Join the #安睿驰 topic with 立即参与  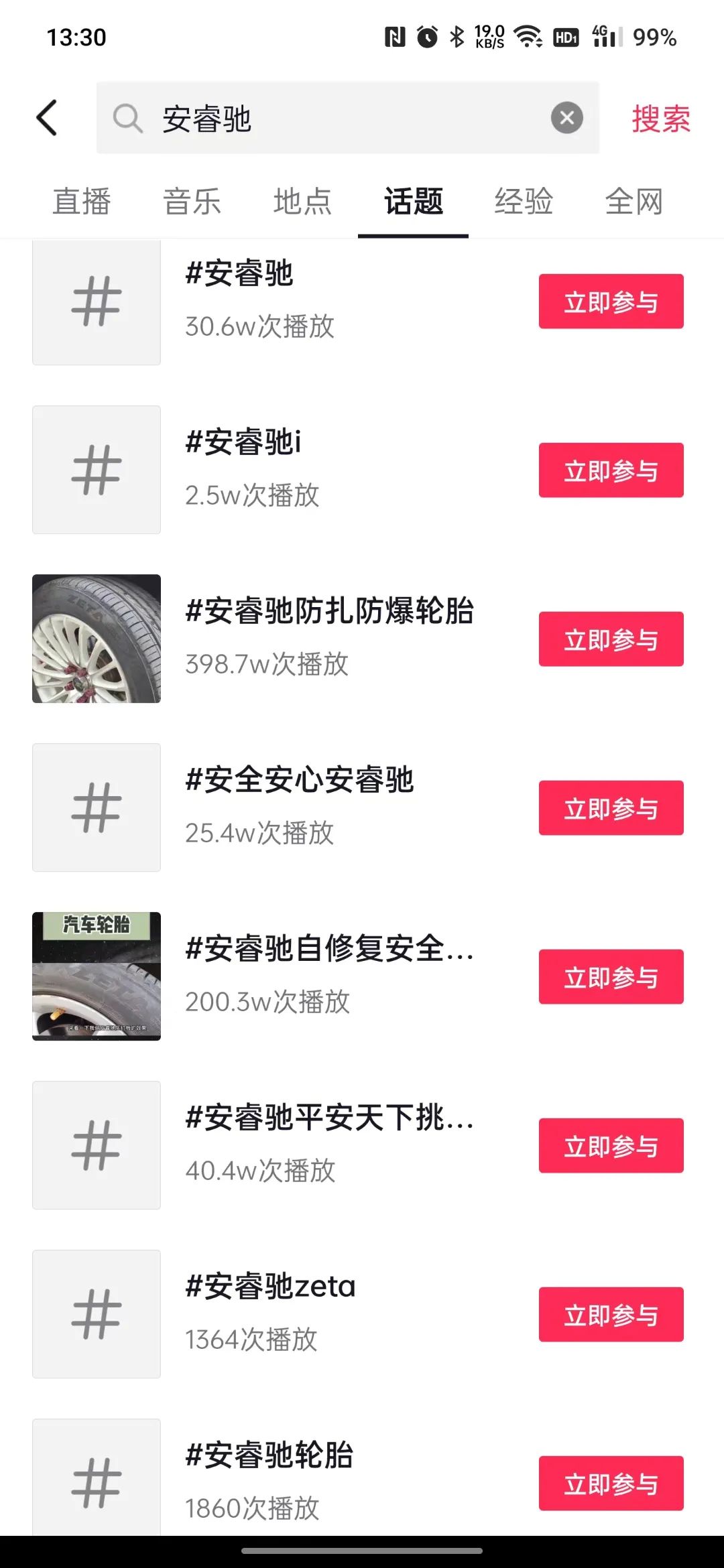pos(611,302)
